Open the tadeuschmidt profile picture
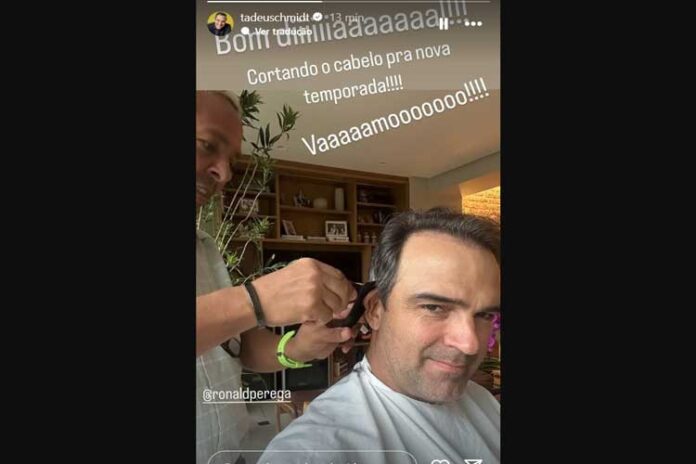The height and width of the screenshot is (464, 696). pyautogui.click(x=220, y=23)
